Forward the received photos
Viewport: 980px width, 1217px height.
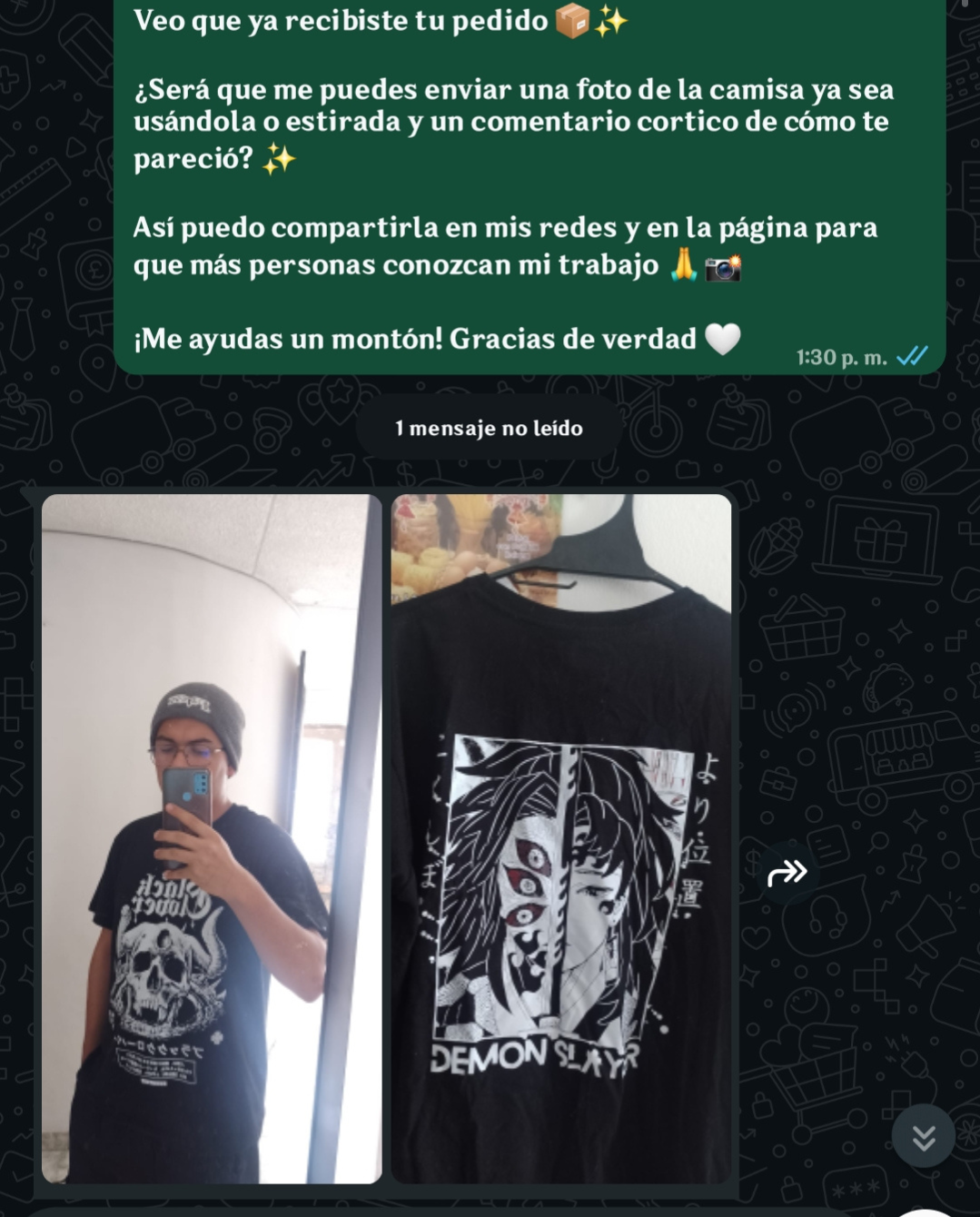(x=787, y=873)
